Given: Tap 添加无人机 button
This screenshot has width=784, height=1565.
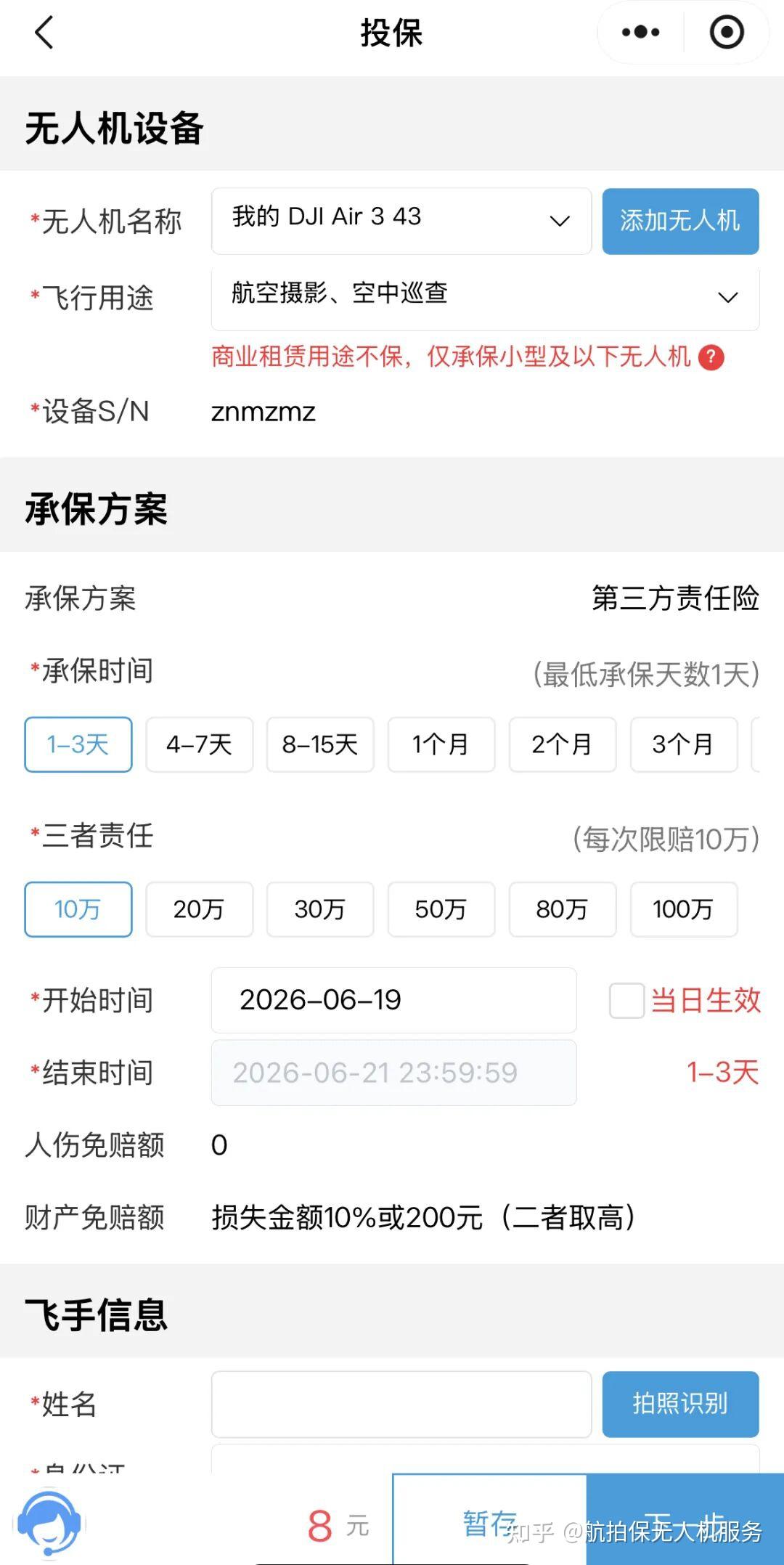Looking at the screenshot, I should click(x=680, y=221).
